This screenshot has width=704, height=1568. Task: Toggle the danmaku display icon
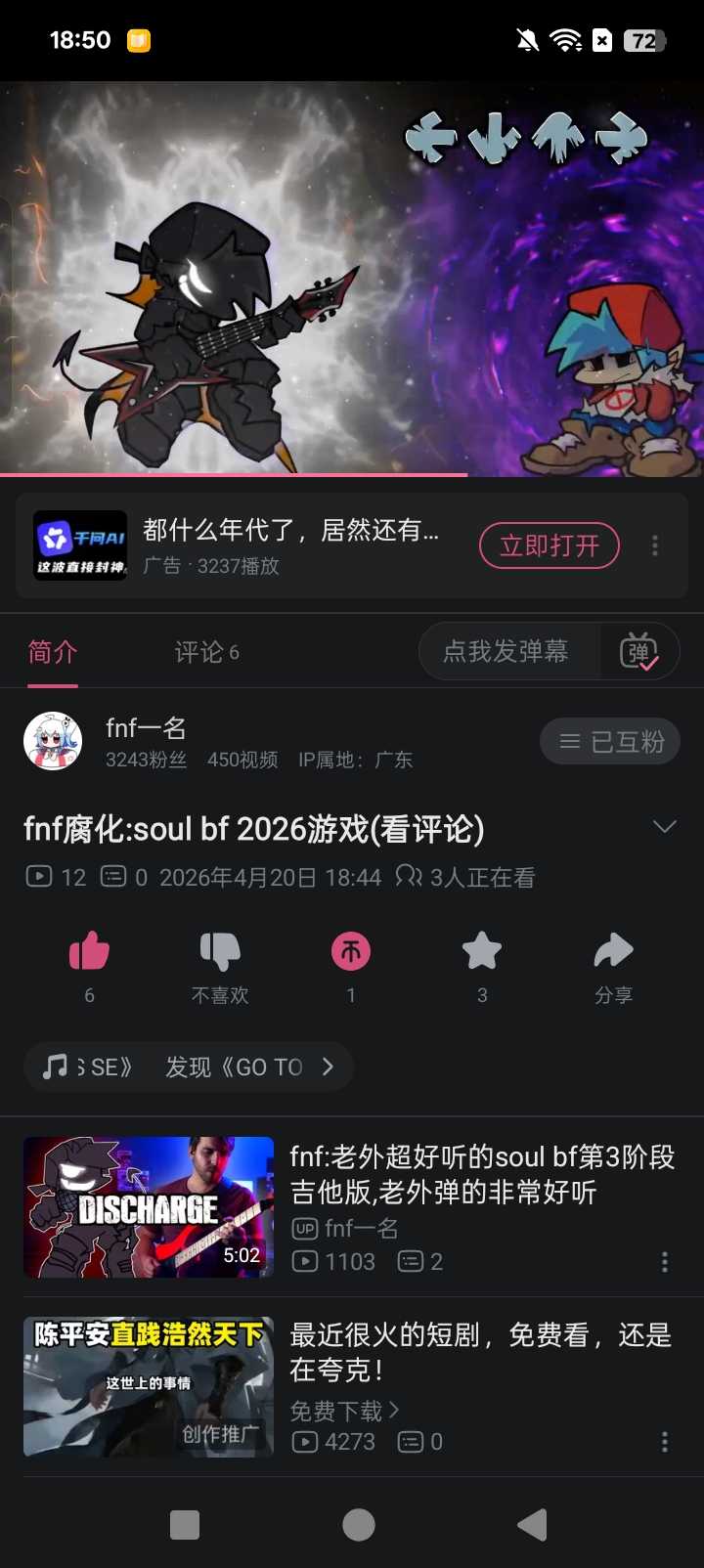pyautogui.click(x=639, y=651)
